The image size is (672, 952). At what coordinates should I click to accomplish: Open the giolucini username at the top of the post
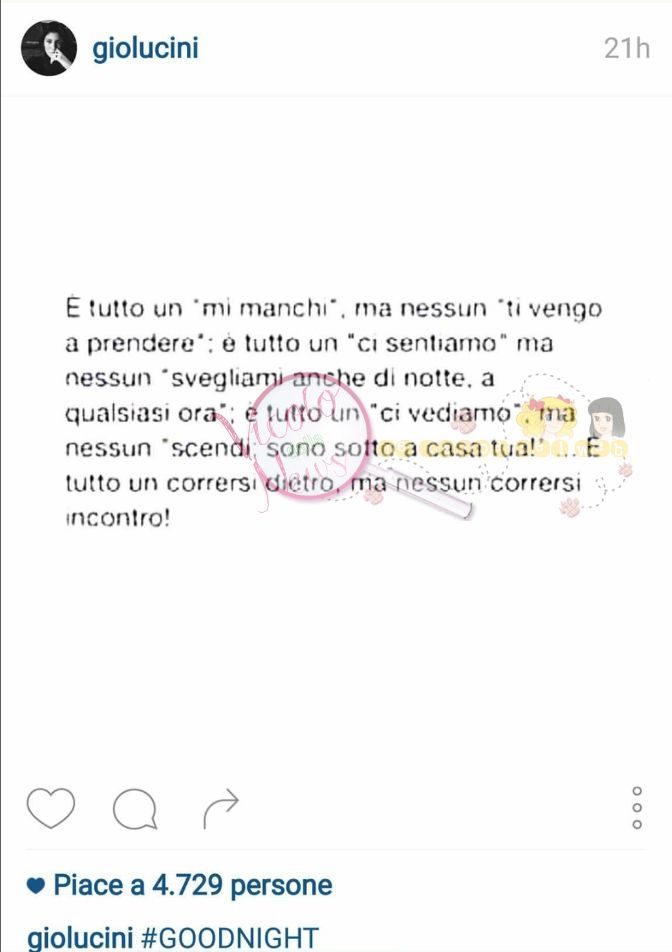pyautogui.click(x=145, y=48)
